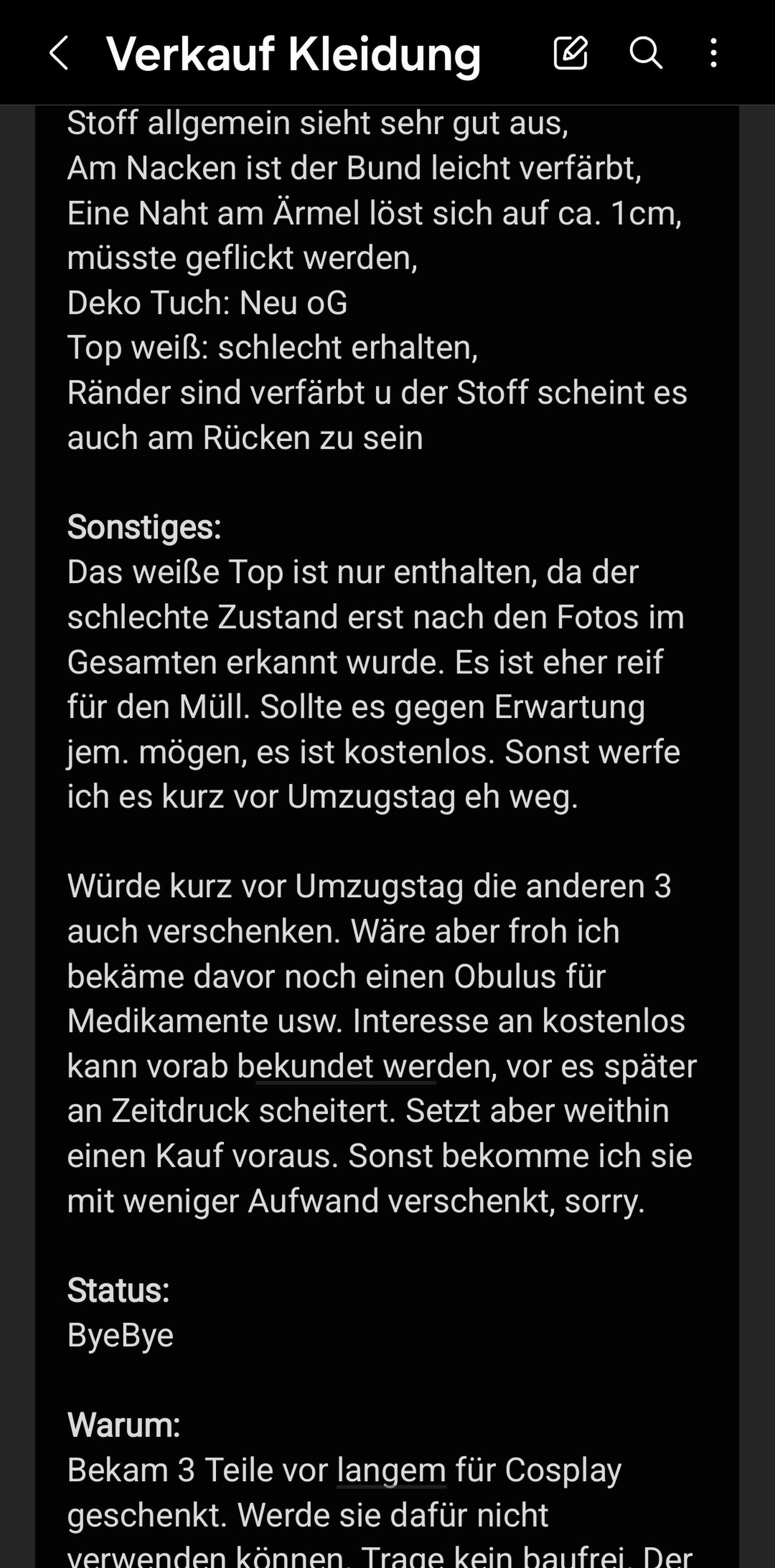The image size is (775, 1568).
Task: Go back from the Verkauf Kleidung note
Action: pyautogui.click(x=59, y=53)
